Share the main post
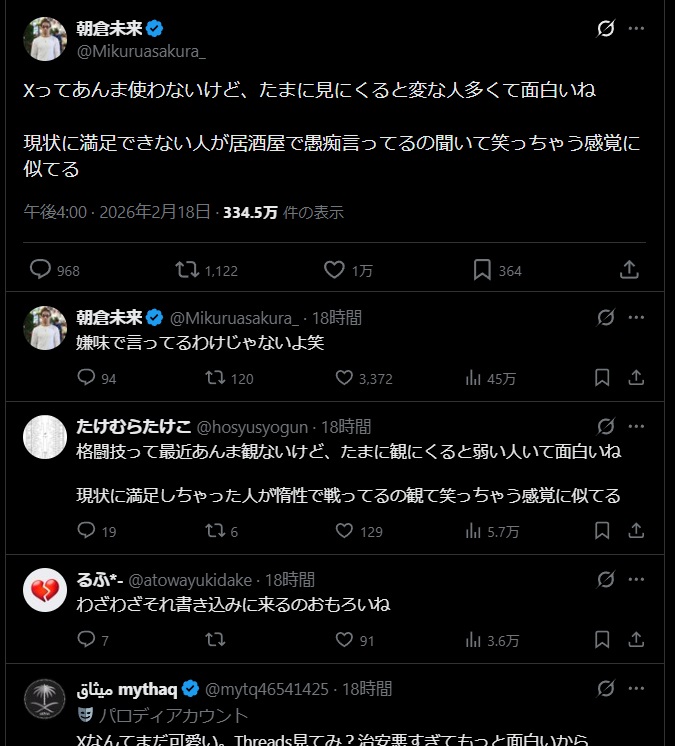The height and width of the screenshot is (746, 675). click(629, 270)
